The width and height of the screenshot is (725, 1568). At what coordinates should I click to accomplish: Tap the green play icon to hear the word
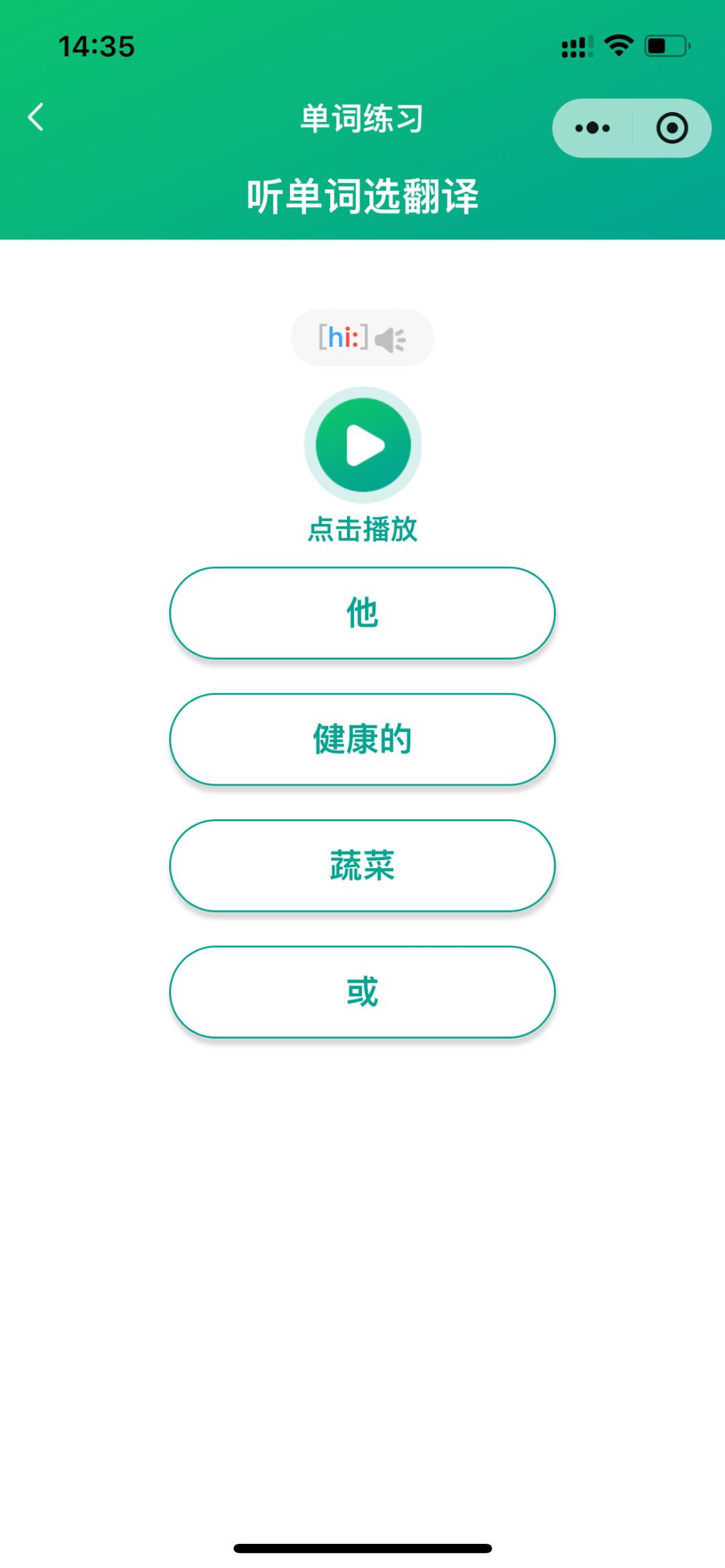point(362,445)
